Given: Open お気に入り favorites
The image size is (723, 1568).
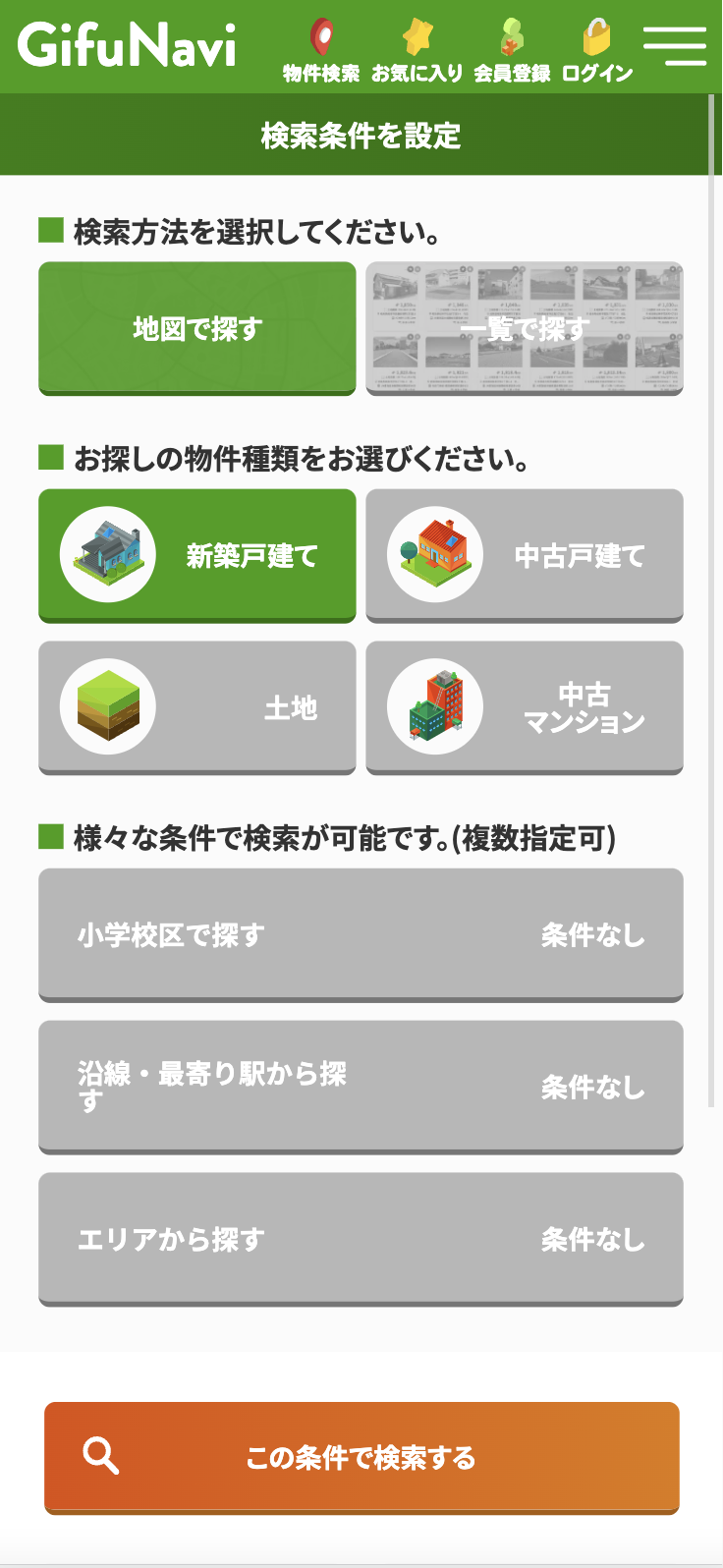Looking at the screenshot, I should pyautogui.click(x=417, y=51).
